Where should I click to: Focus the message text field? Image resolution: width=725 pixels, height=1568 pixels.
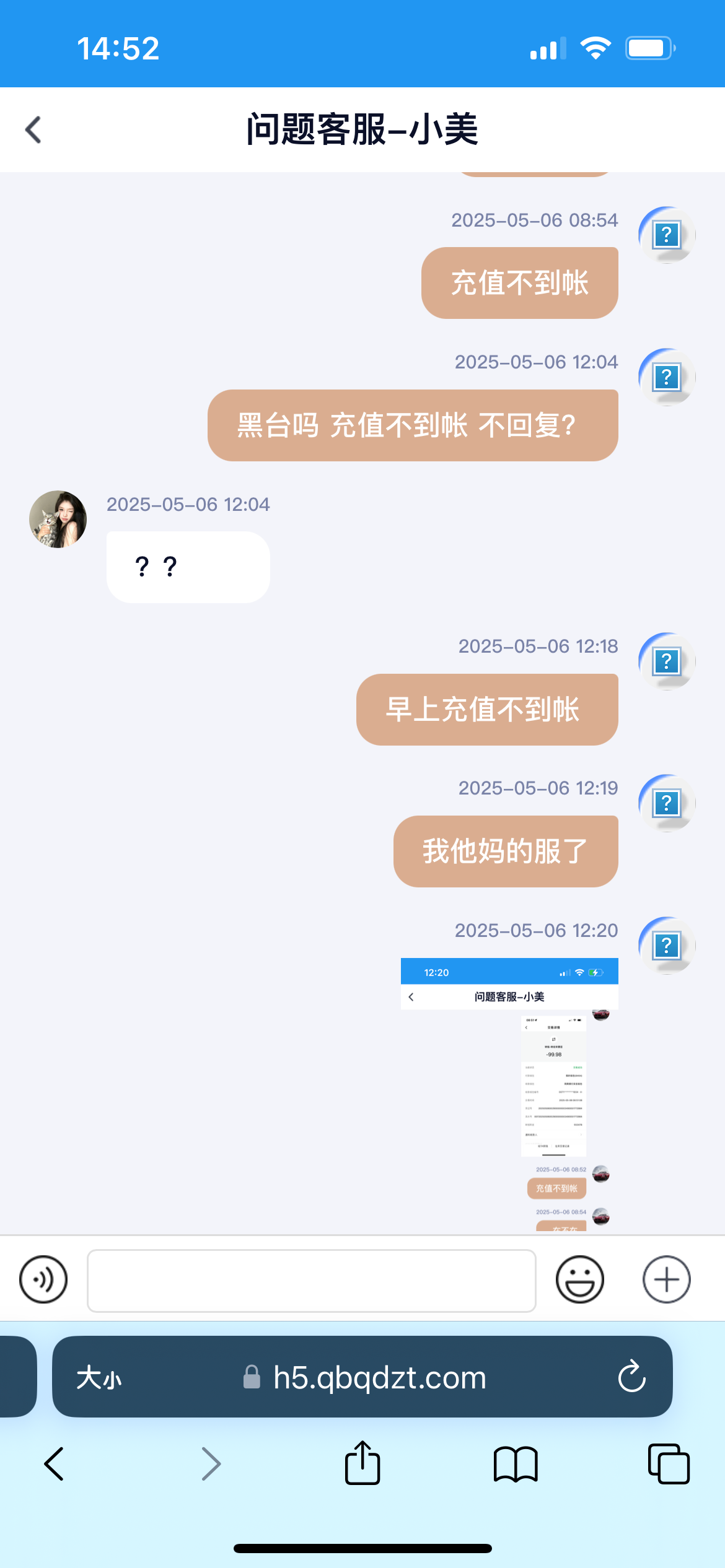point(311,1281)
